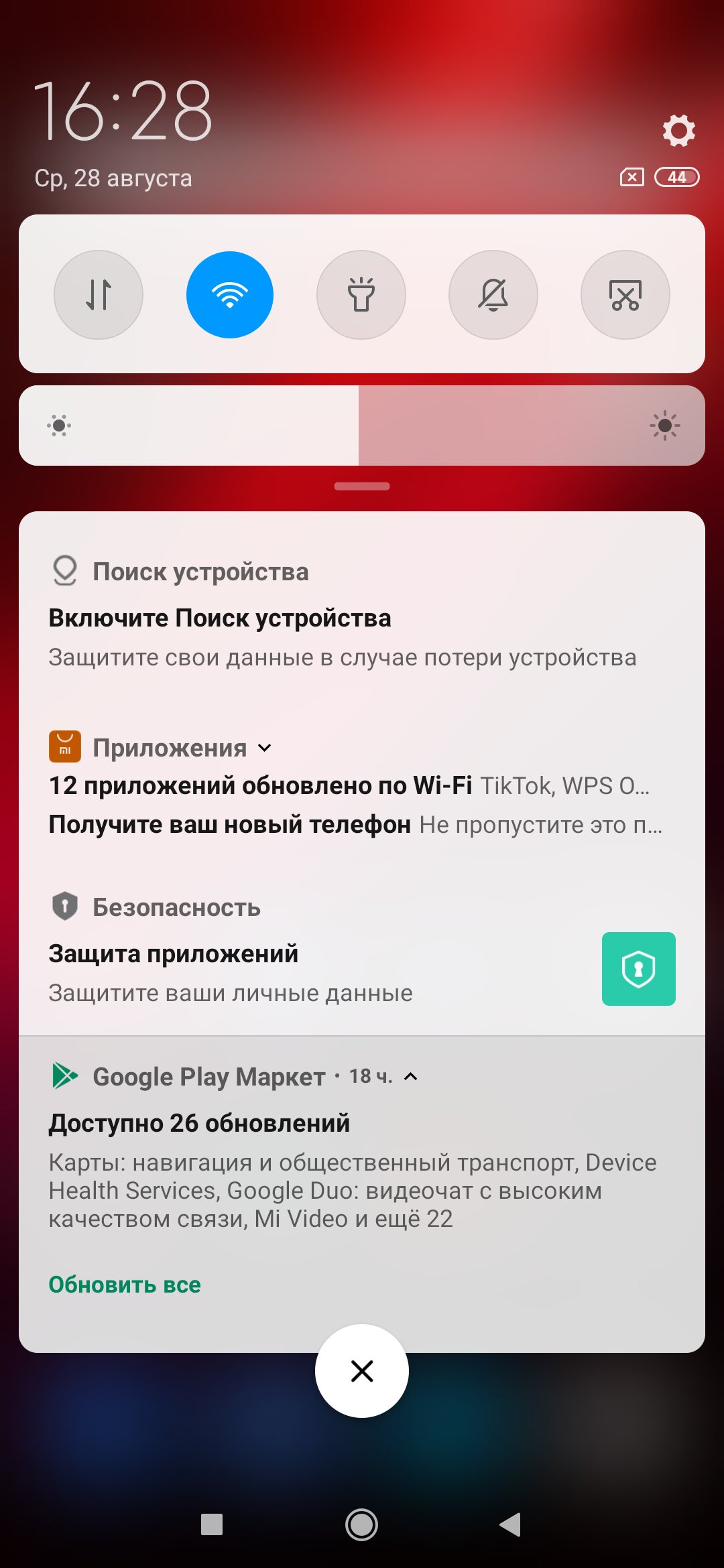This screenshot has height=1568, width=724.
Task: Tap the screenshot scissors tile
Action: [x=625, y=295]
